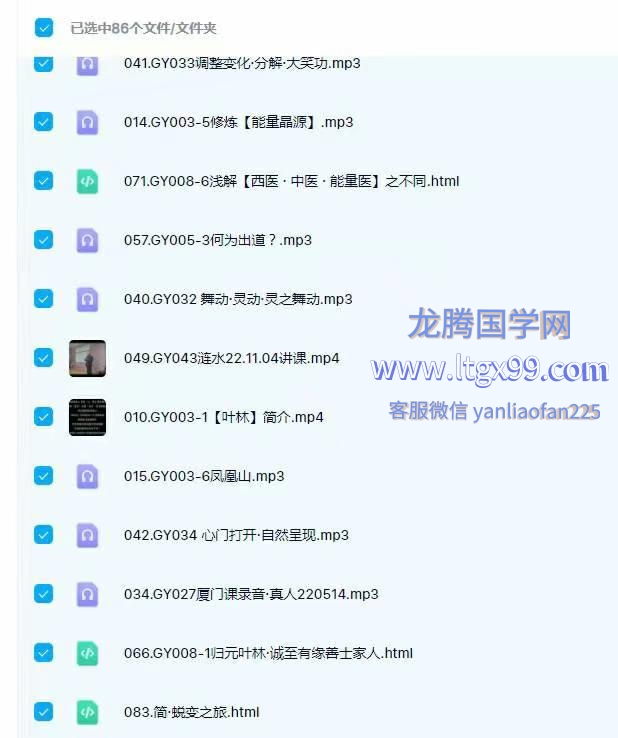Deselect 042.GY034 心门打开·自然呈现.mp3
The image size is (618, 738).
[x=44, y=535]
